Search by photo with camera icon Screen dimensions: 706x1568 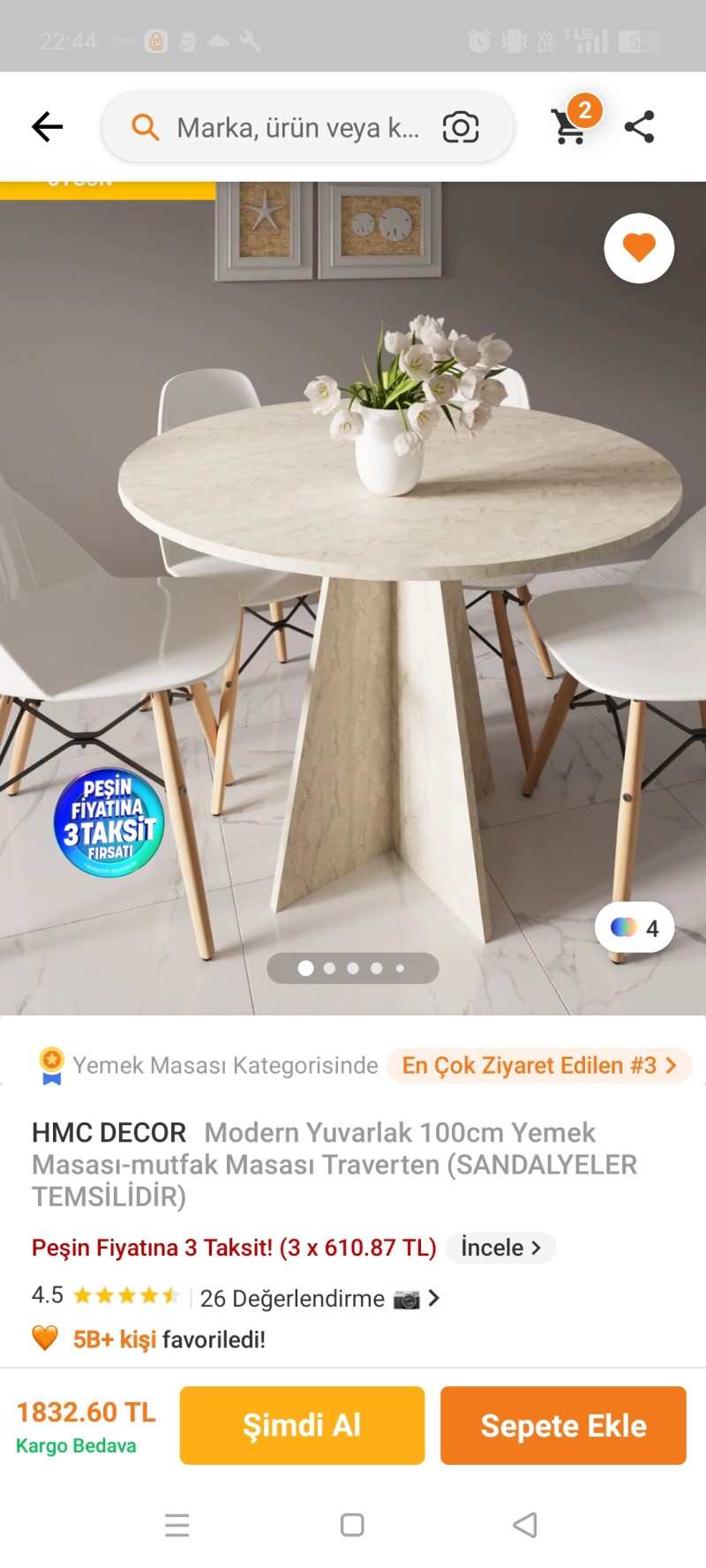460,128
